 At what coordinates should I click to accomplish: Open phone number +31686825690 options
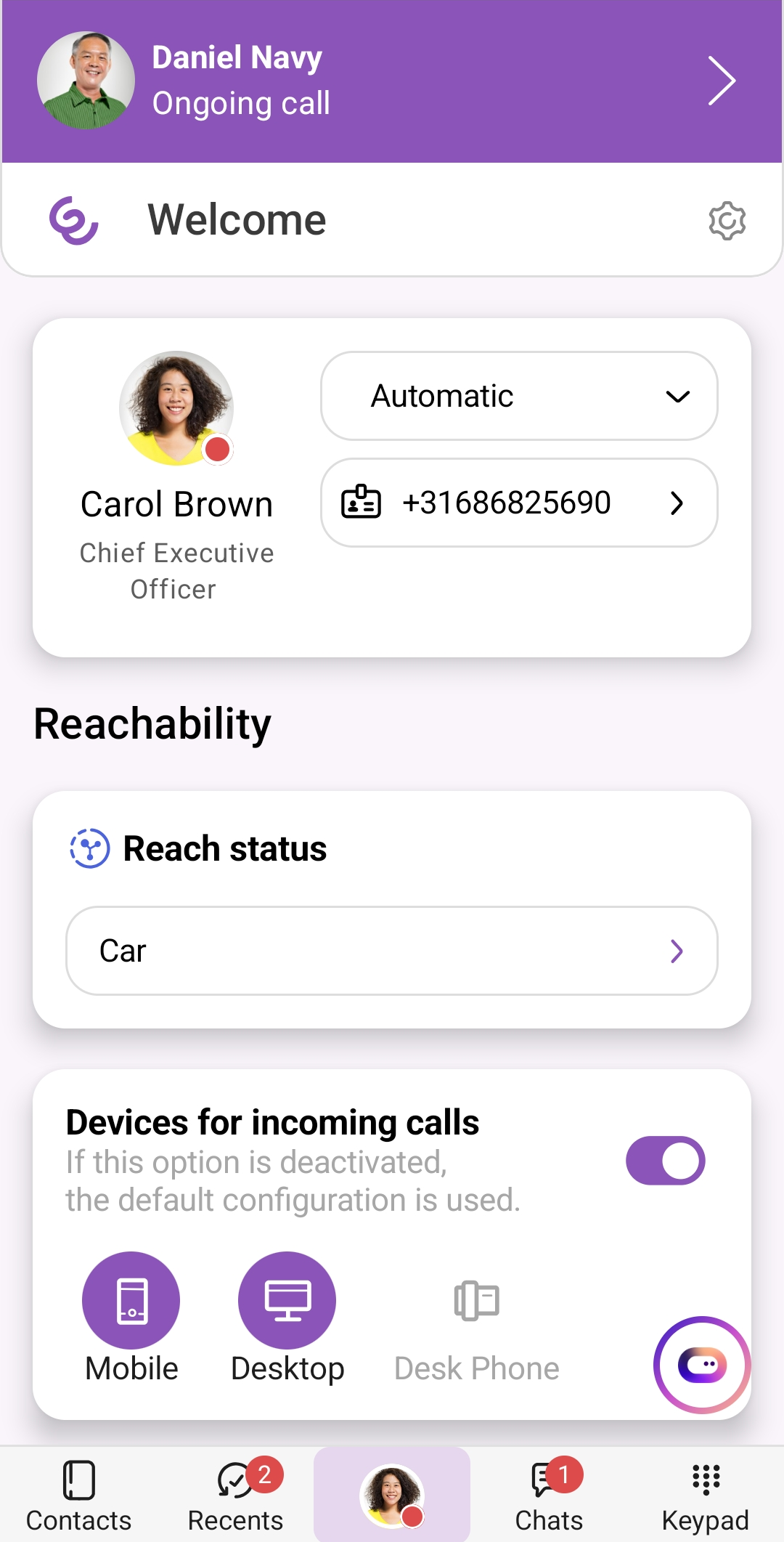(x=519, y=503)
